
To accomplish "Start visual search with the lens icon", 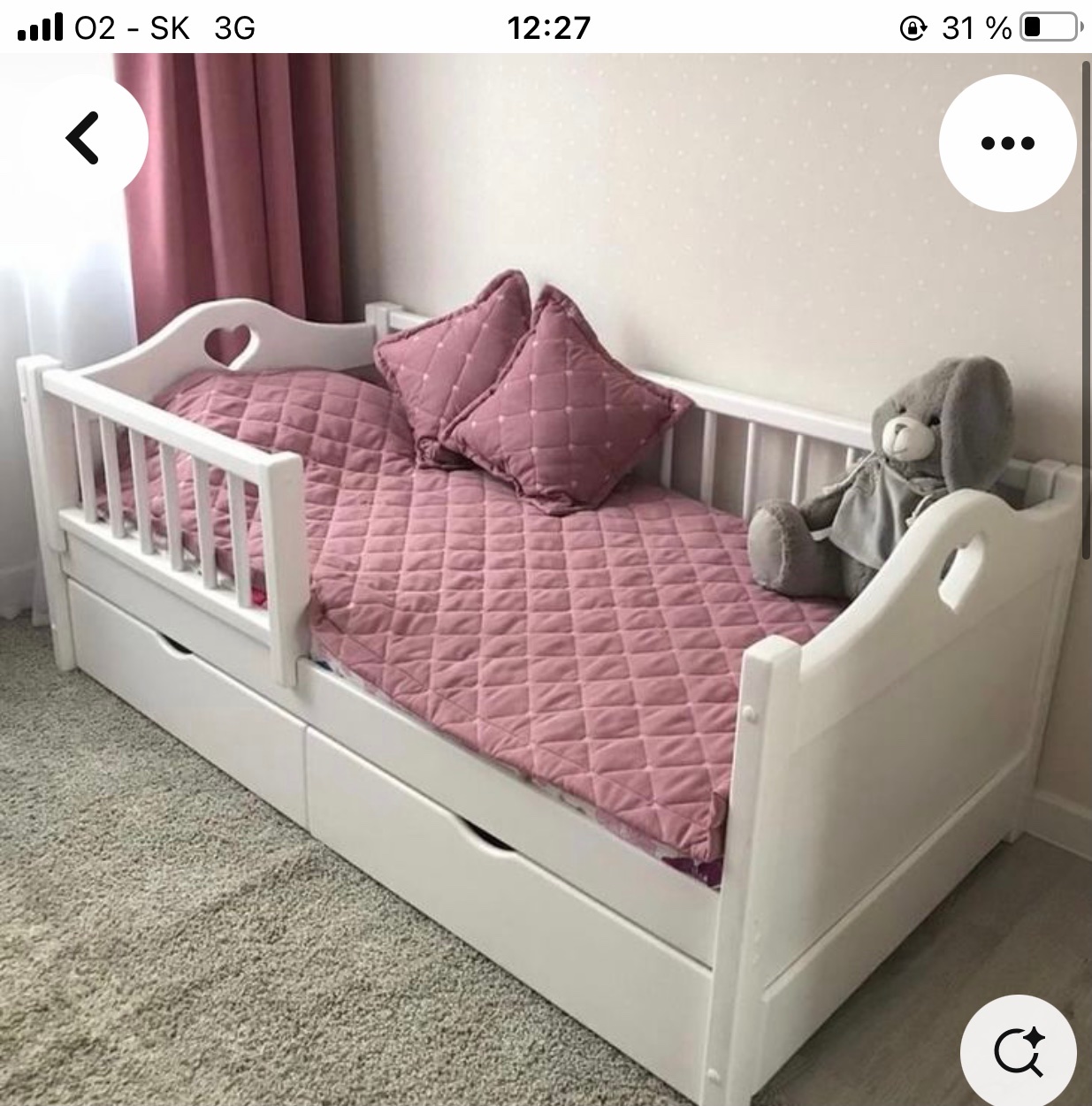I will pyautogui.click(x=1018, y=1049).
